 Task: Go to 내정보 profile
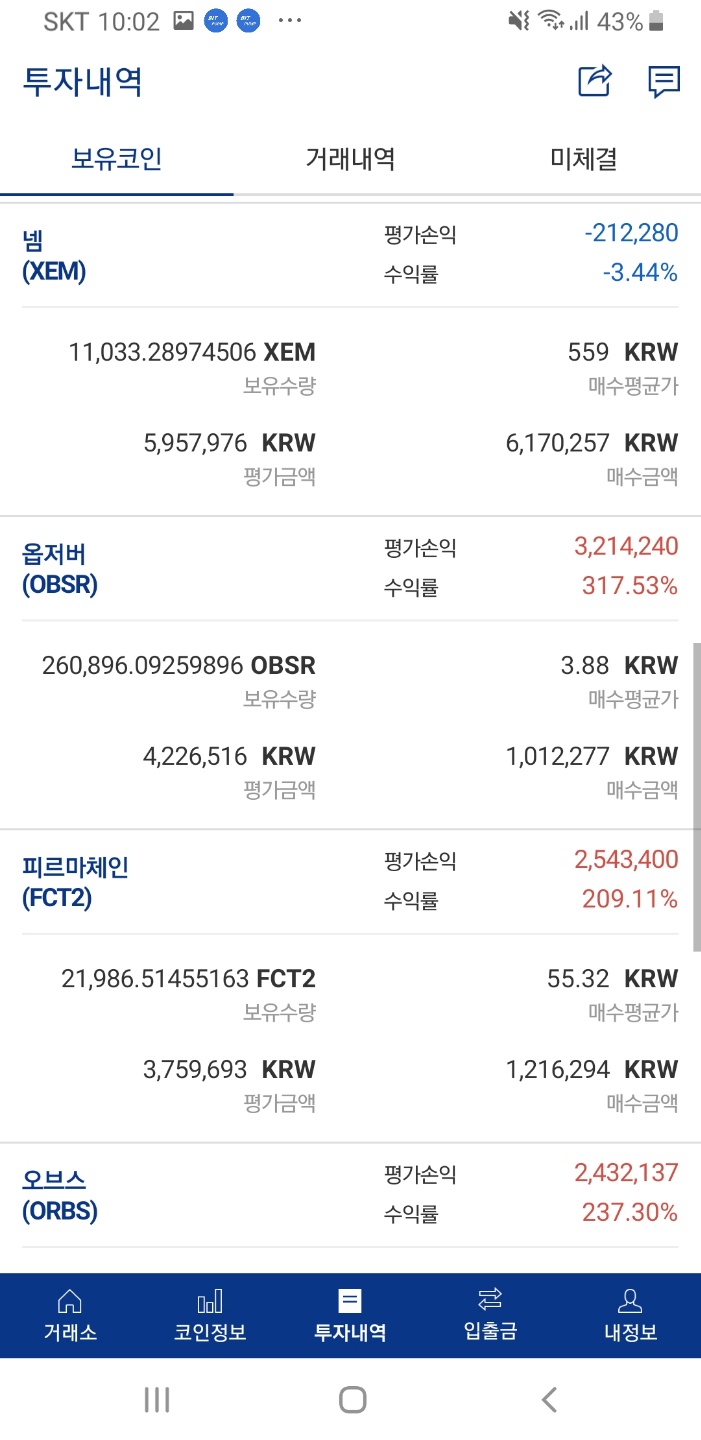(x=630, y=1314)
